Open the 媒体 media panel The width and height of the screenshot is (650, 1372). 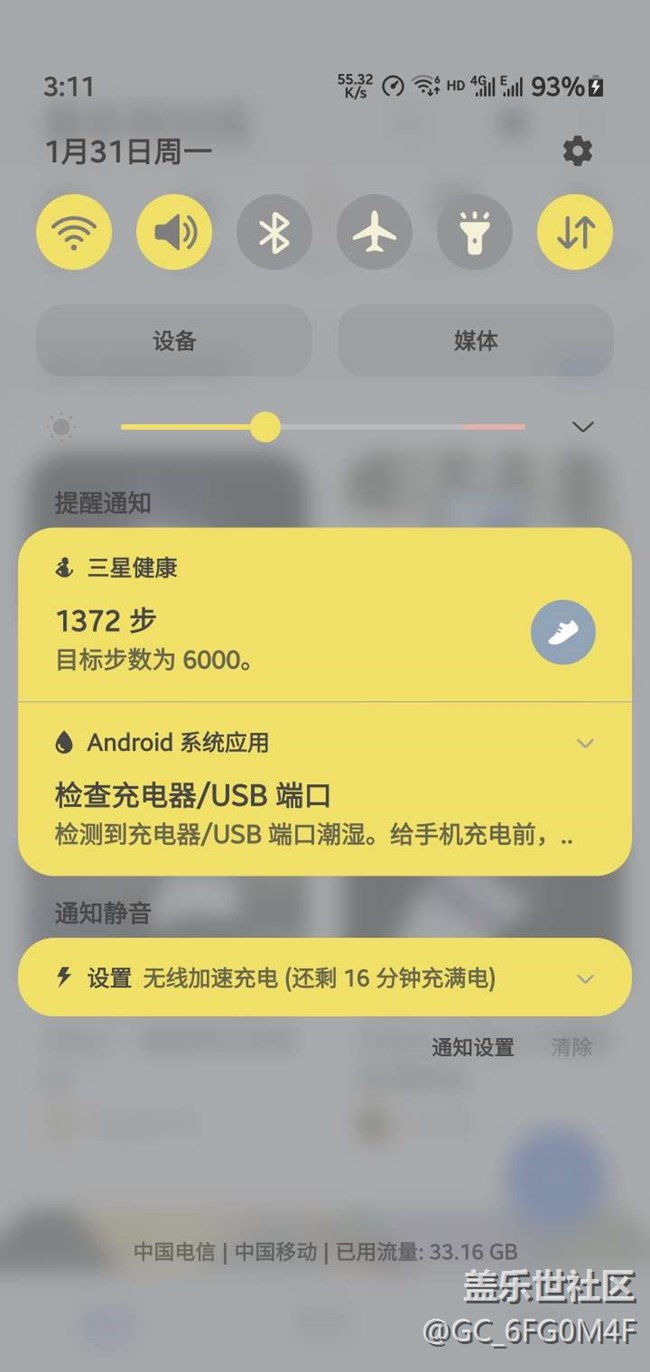(x=475, y=341)
